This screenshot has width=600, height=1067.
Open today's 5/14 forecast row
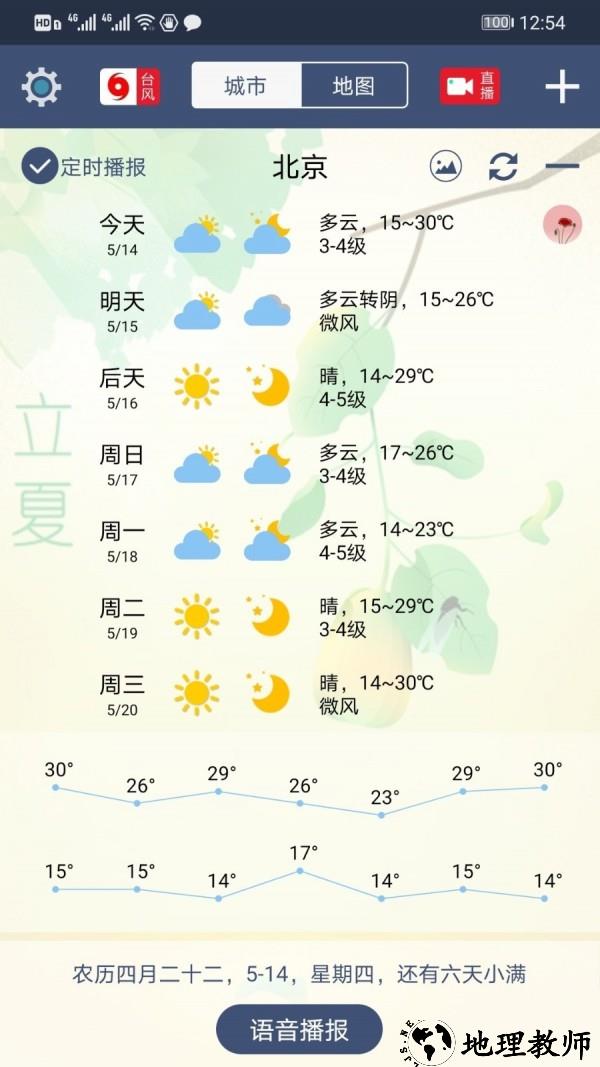pos(300,234)
